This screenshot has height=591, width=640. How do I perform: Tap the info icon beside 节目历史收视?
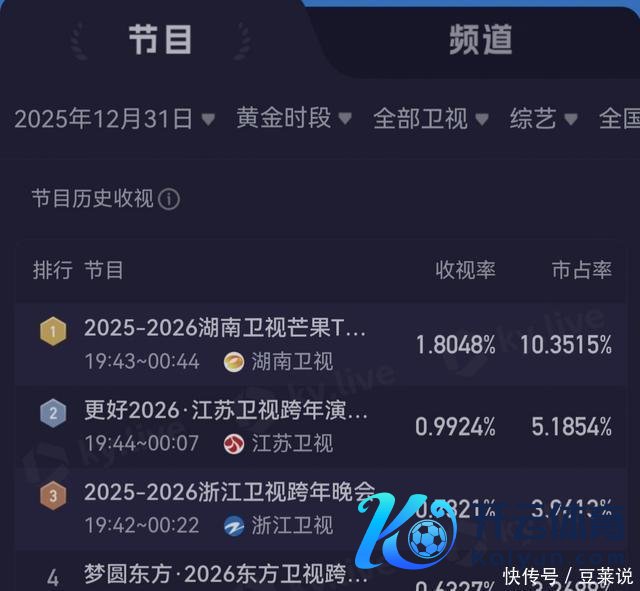click(x=170, y=199)
